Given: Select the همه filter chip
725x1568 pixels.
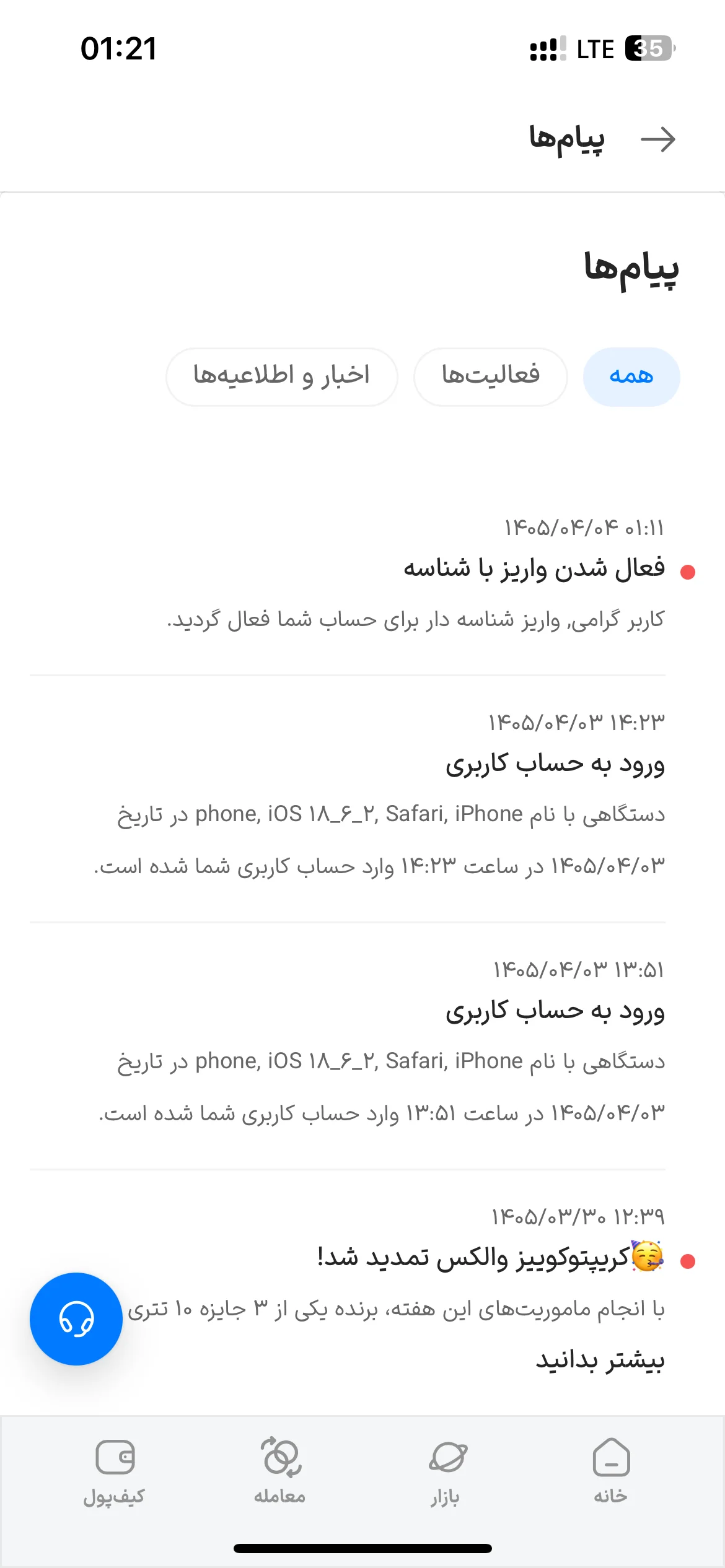Looking at the screenshot, I should [x=631, y=377].
